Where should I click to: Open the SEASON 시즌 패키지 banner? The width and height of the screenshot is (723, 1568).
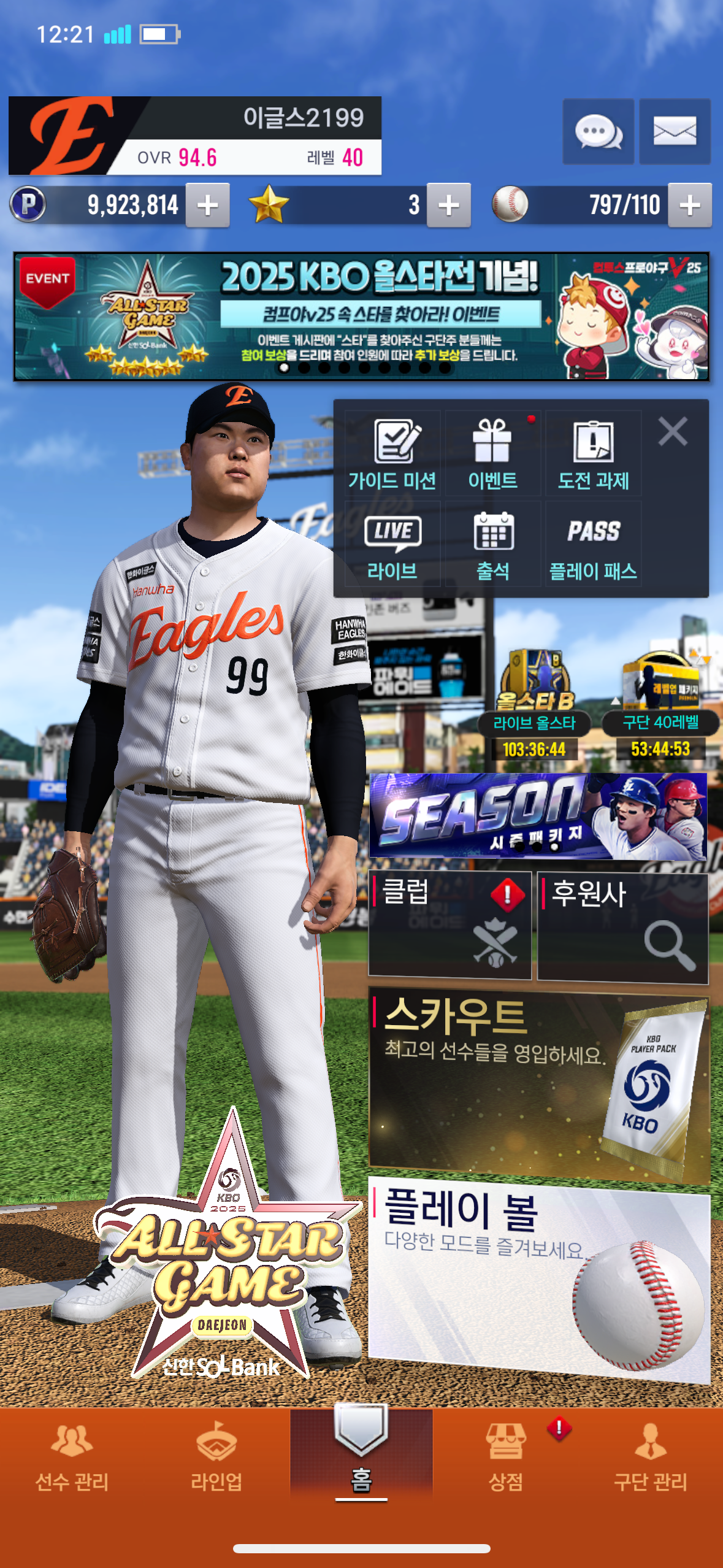click(x=538, y=816)
